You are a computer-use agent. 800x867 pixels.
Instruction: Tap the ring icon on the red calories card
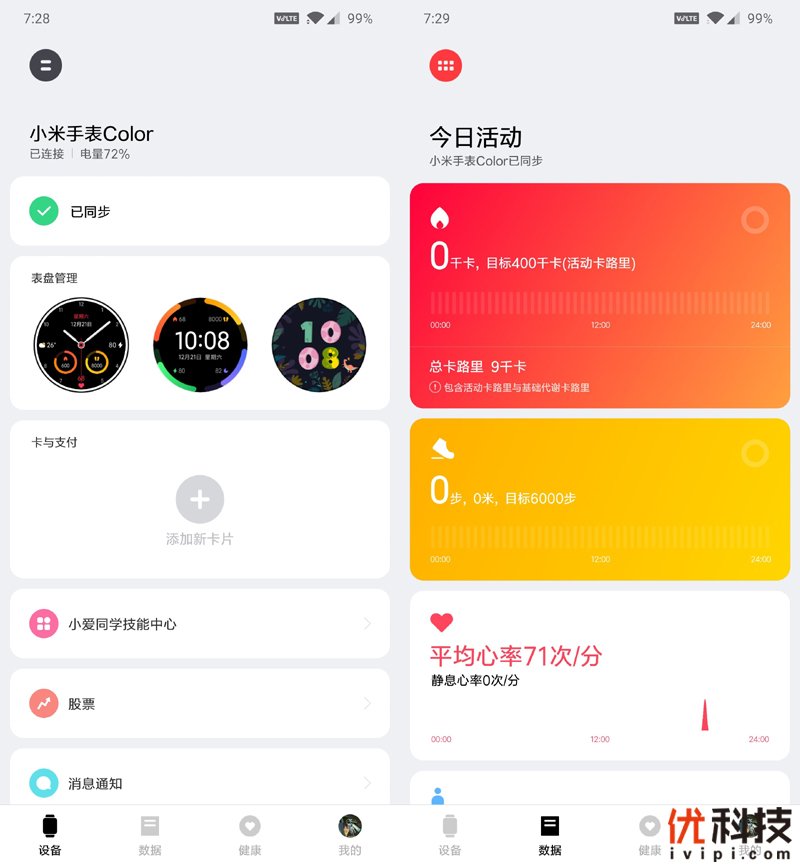click(x=756, y=220)
